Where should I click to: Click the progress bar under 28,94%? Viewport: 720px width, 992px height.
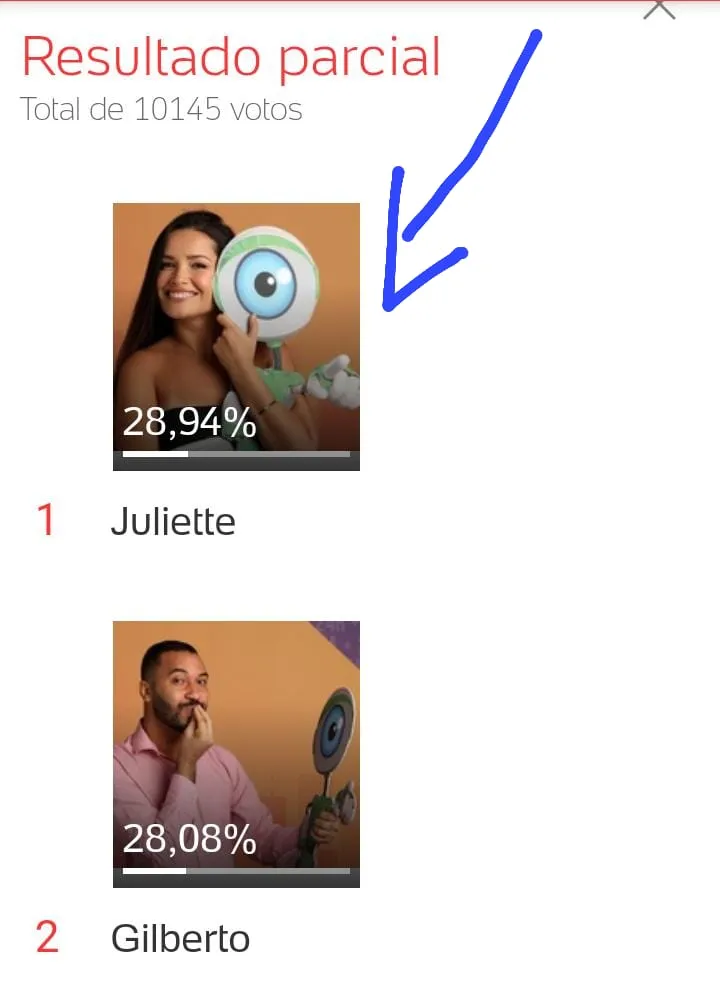pyautogui.click(x=235, y=453)
